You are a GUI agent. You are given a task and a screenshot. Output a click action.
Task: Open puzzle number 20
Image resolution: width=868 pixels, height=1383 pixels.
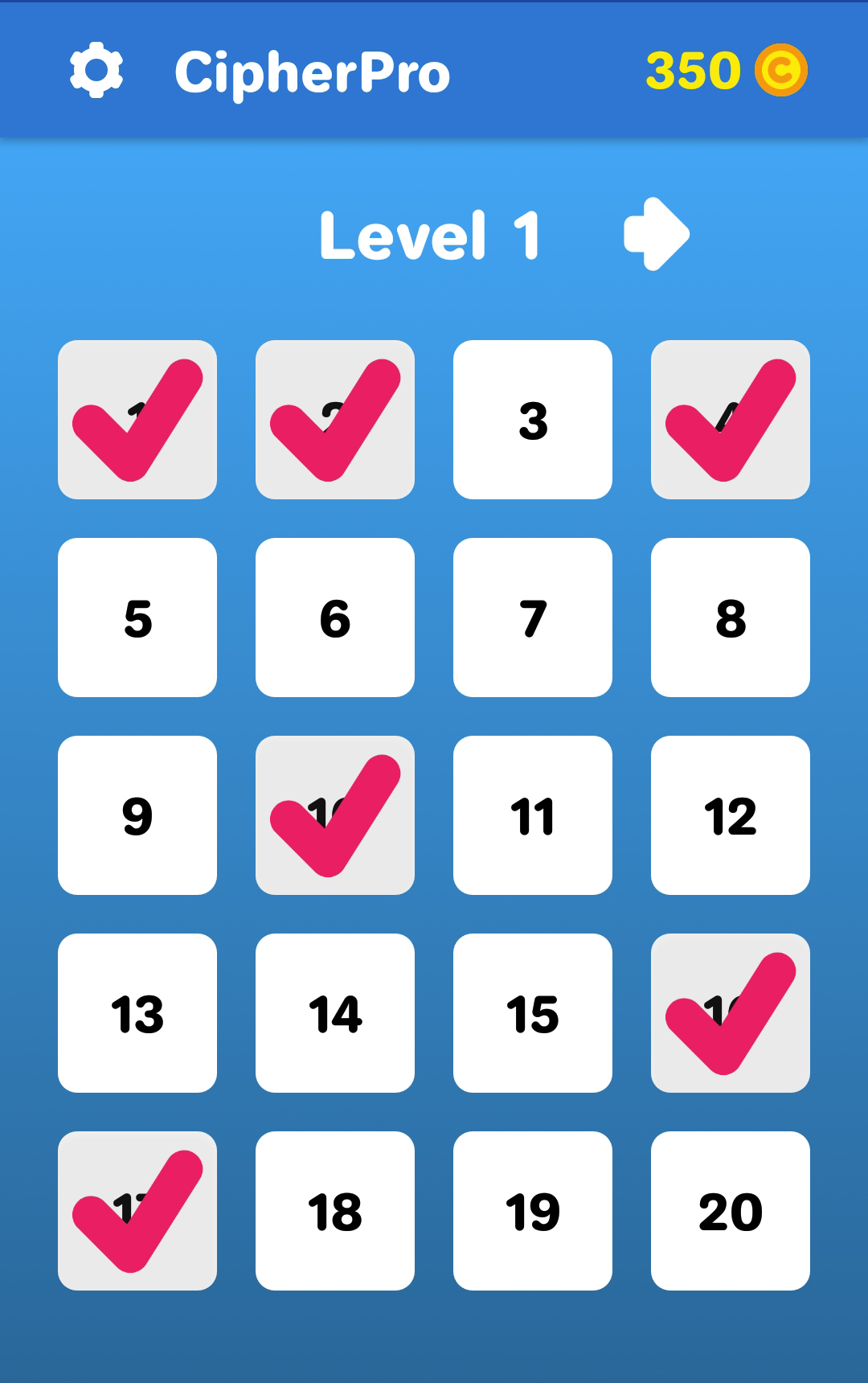coord(731,1211)
